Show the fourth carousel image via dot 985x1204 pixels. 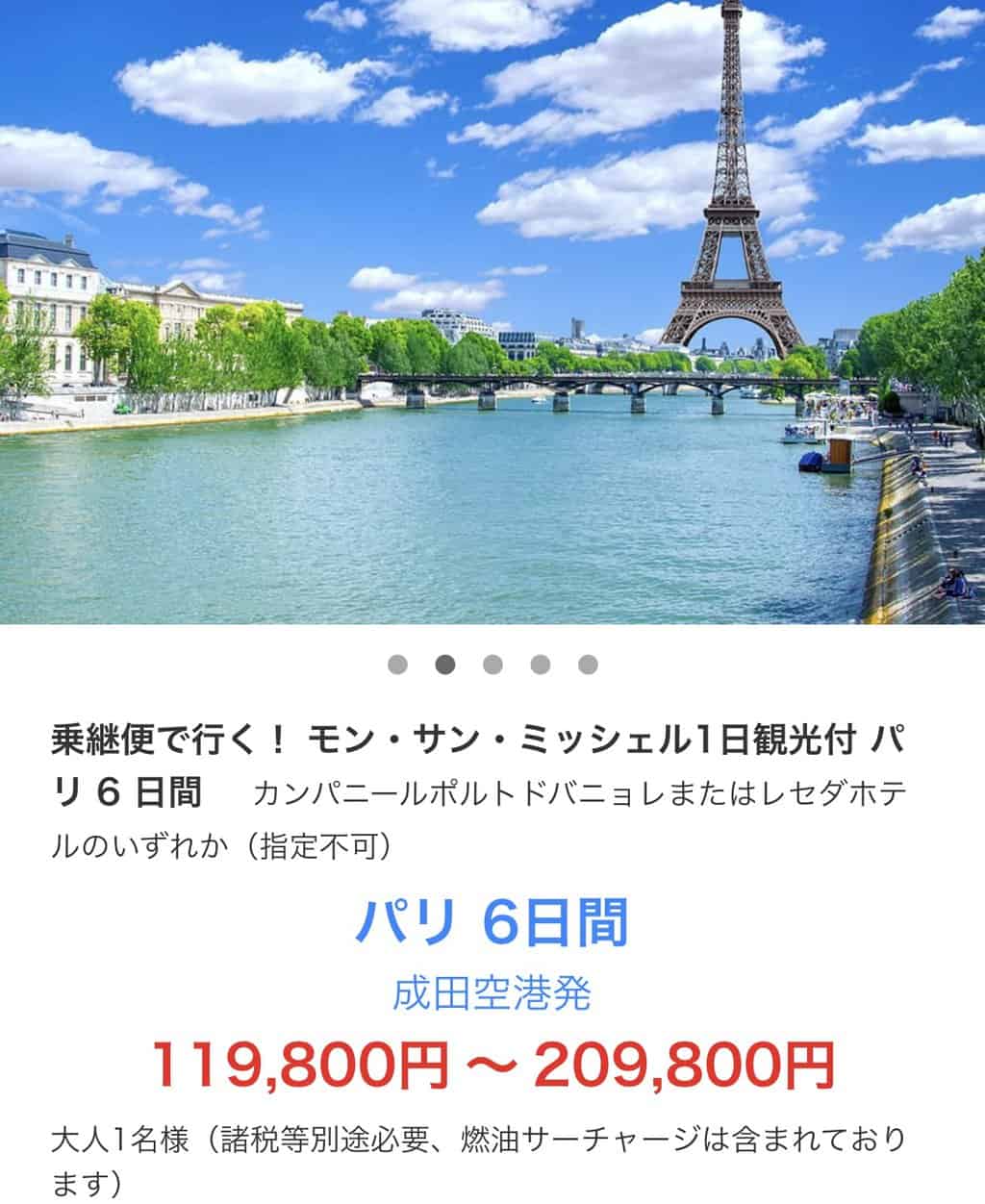tap(541, 665)
